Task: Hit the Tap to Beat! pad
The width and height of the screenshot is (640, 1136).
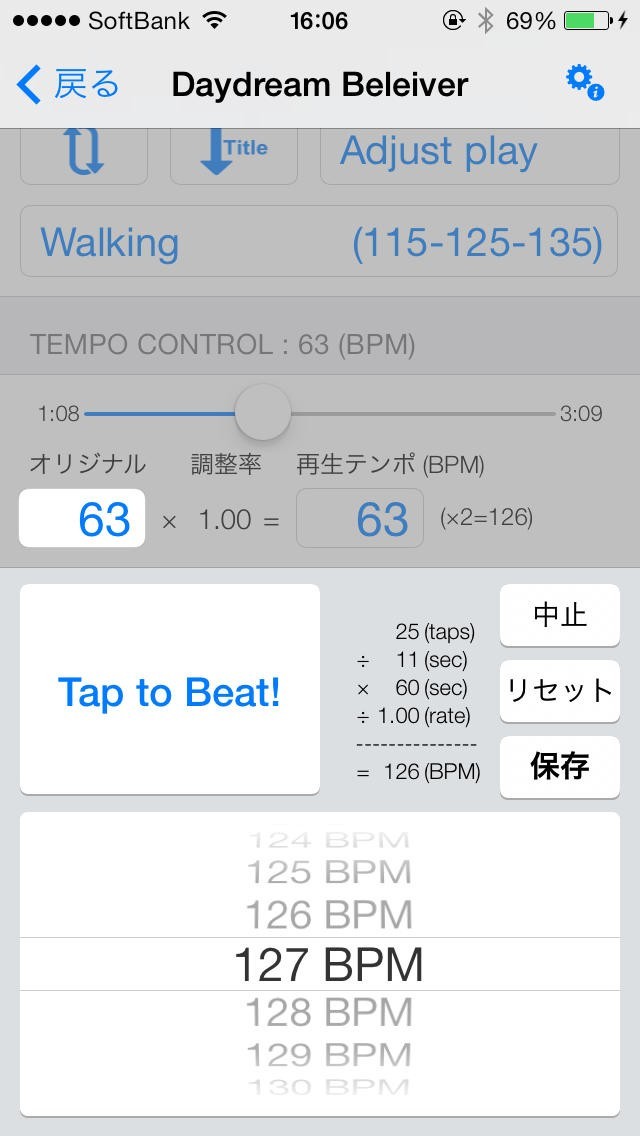Action: click(x=170, y=690)
